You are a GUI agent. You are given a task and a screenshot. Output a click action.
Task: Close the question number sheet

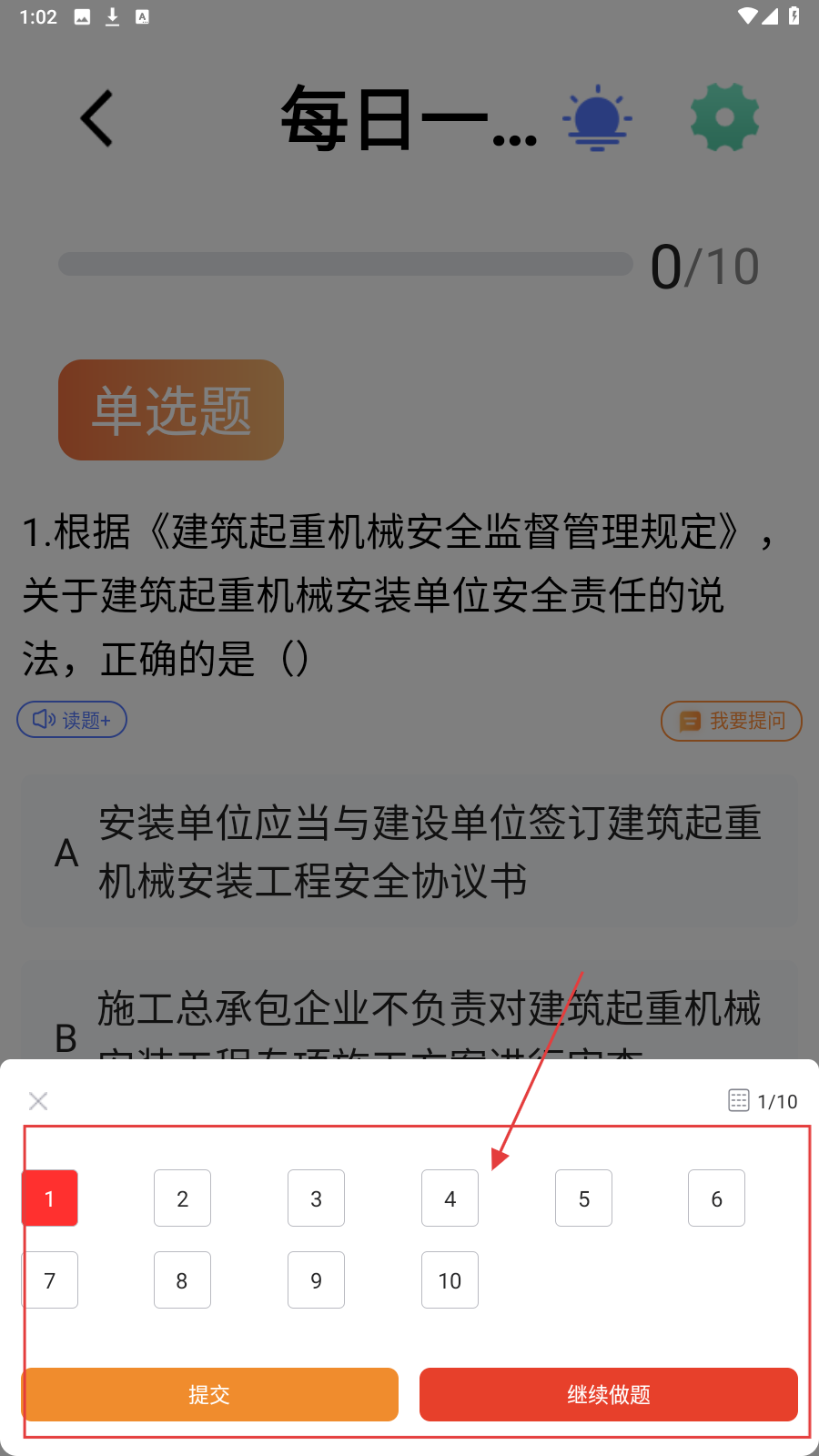pos(38,1101)
